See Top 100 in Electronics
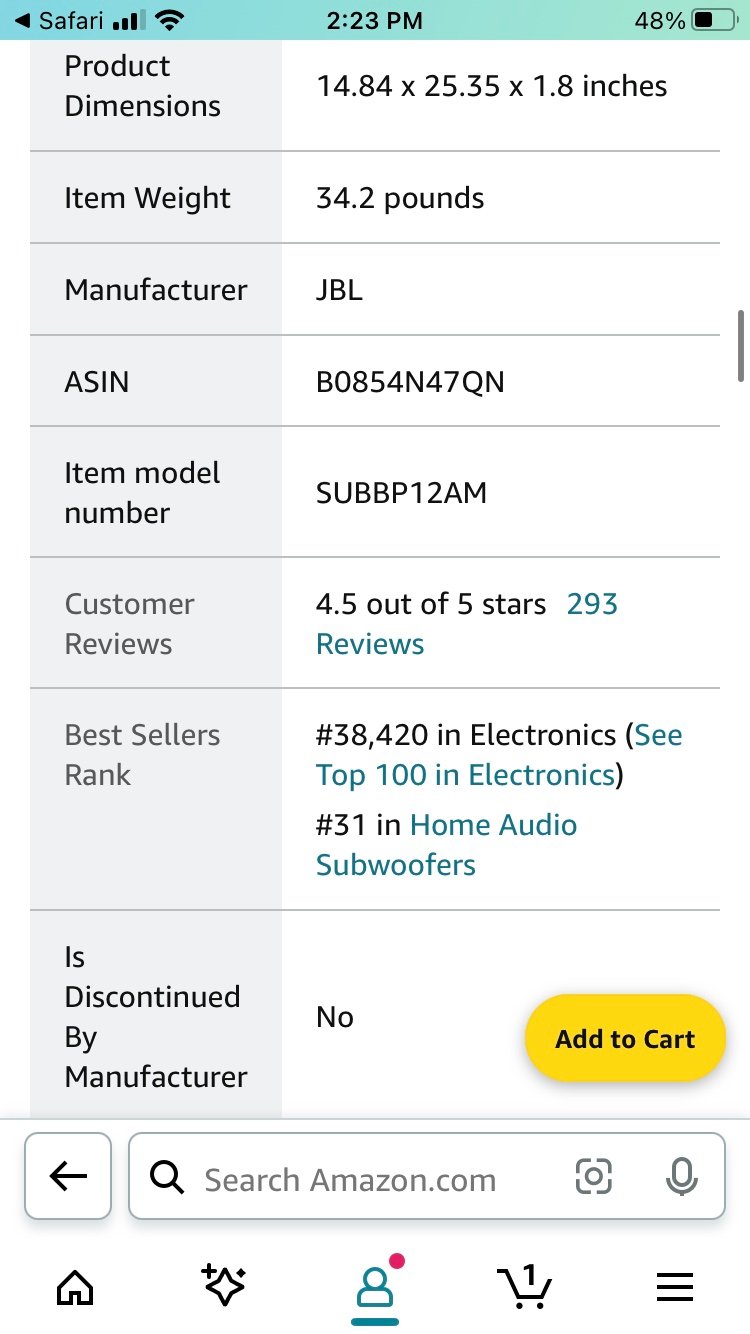This screenshot has width=750, height=1334. [499, 755]
